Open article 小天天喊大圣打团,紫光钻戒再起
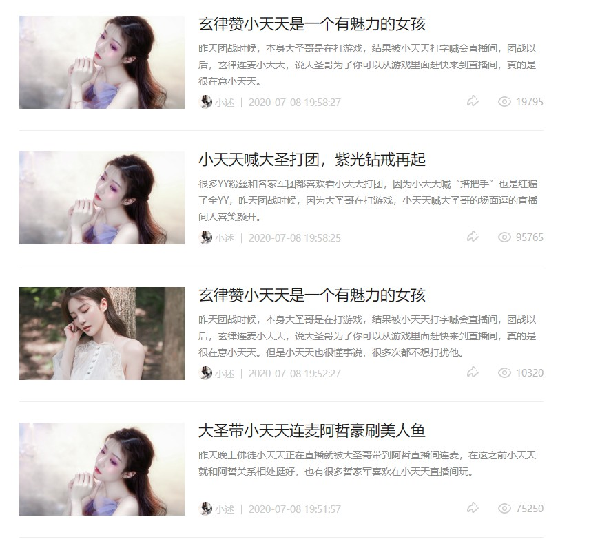600x539 pixels. tap(312, 160)
